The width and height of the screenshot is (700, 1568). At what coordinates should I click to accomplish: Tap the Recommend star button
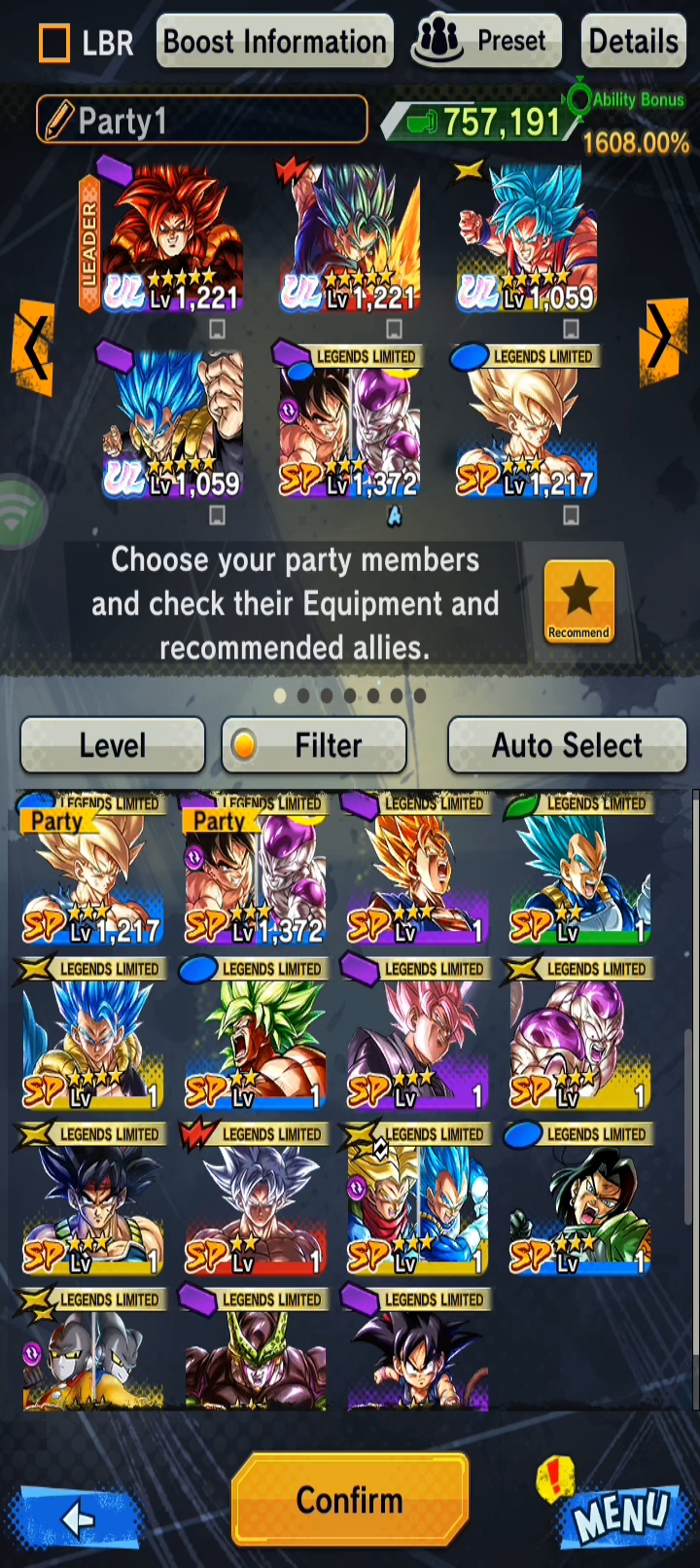578,600
